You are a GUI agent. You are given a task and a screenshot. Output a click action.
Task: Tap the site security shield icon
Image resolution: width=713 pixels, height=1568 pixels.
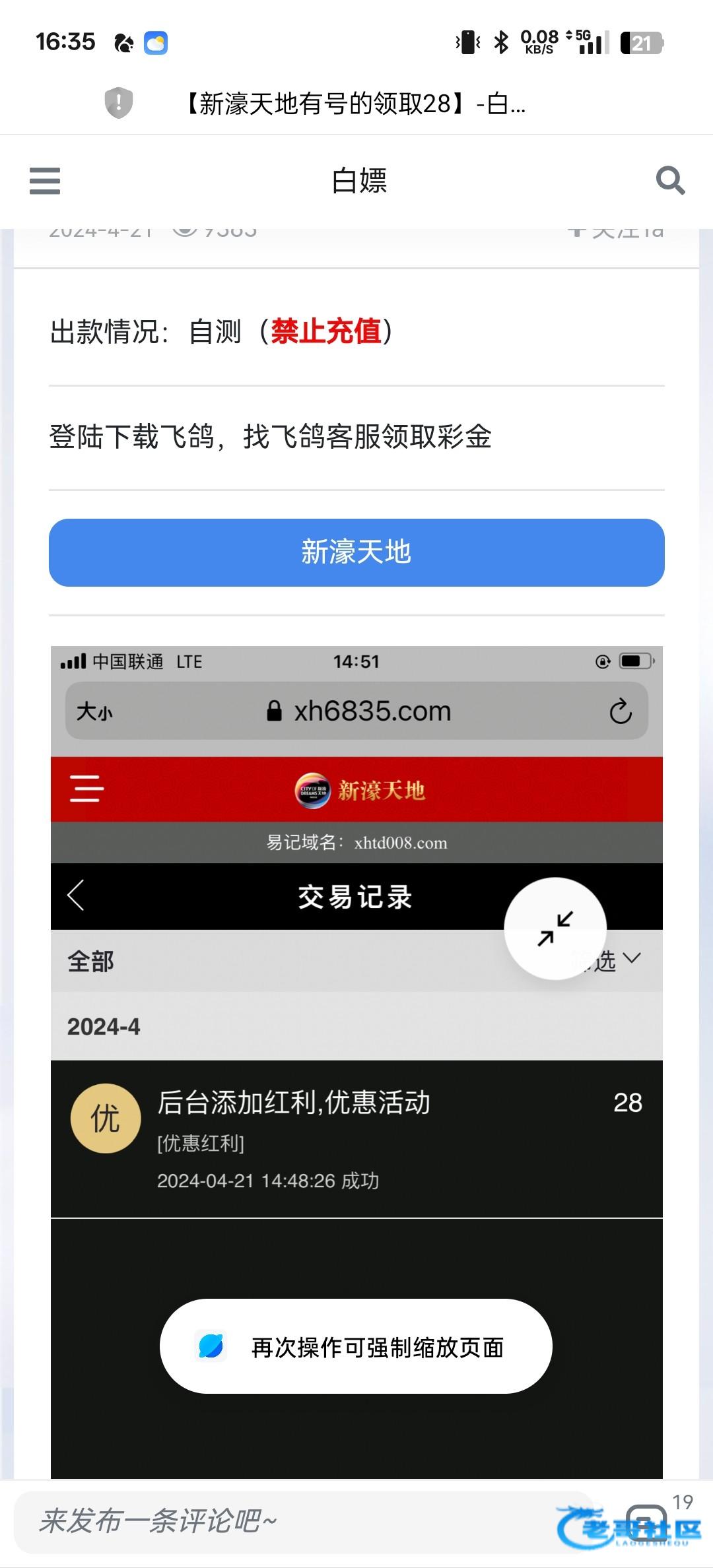click(119, 103)
